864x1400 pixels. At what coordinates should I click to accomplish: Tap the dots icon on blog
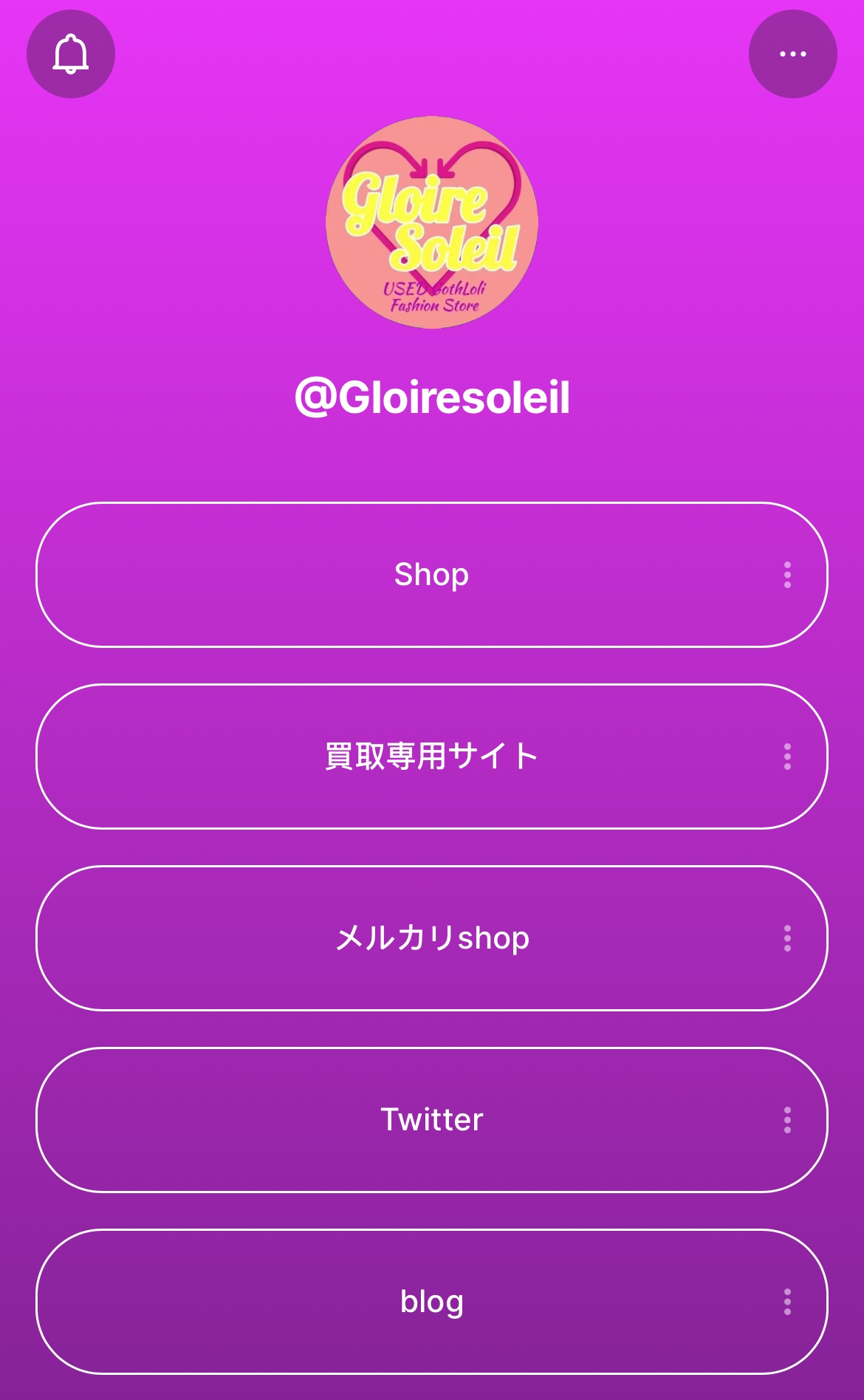pos(787,1302)
